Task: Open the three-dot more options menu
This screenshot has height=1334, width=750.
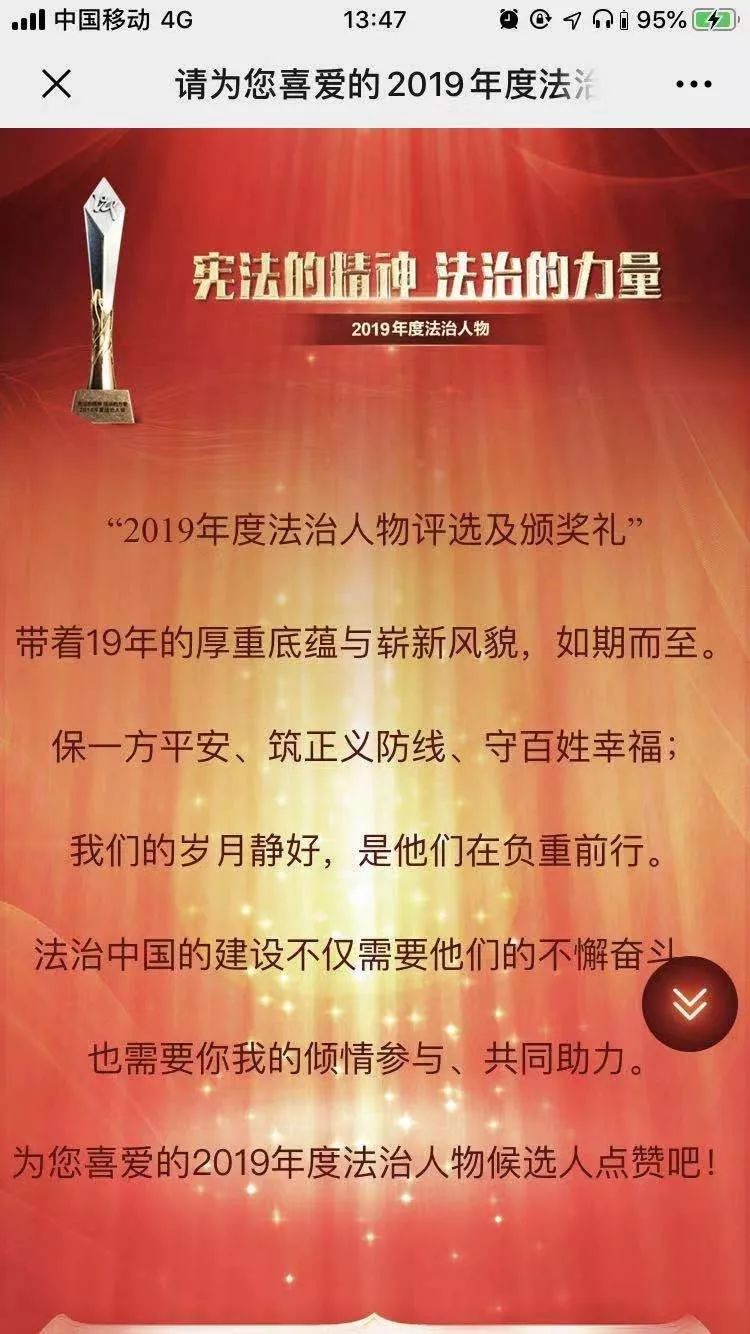Action: click(693, 85)
